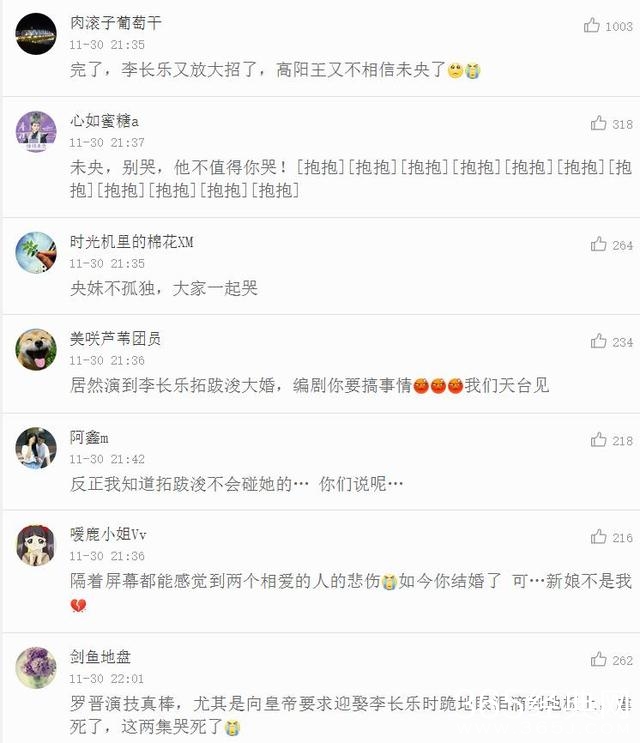Like 心如蜜糖a's comment
Image resolution: width=640 pixels, height=743 pixels.
coord(598,124)
